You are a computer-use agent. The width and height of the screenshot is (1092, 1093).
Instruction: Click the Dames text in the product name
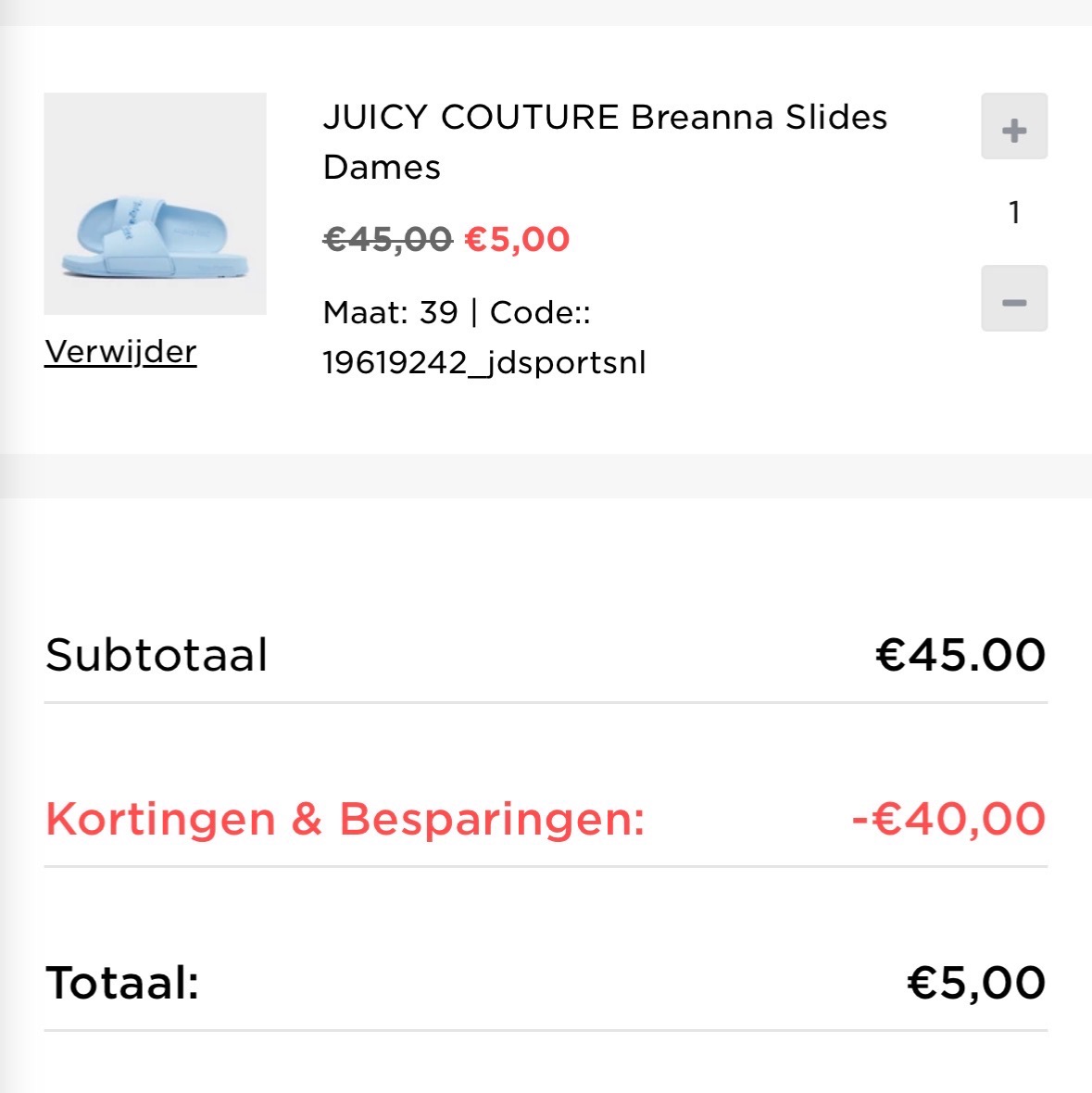(x=383, y=169)
